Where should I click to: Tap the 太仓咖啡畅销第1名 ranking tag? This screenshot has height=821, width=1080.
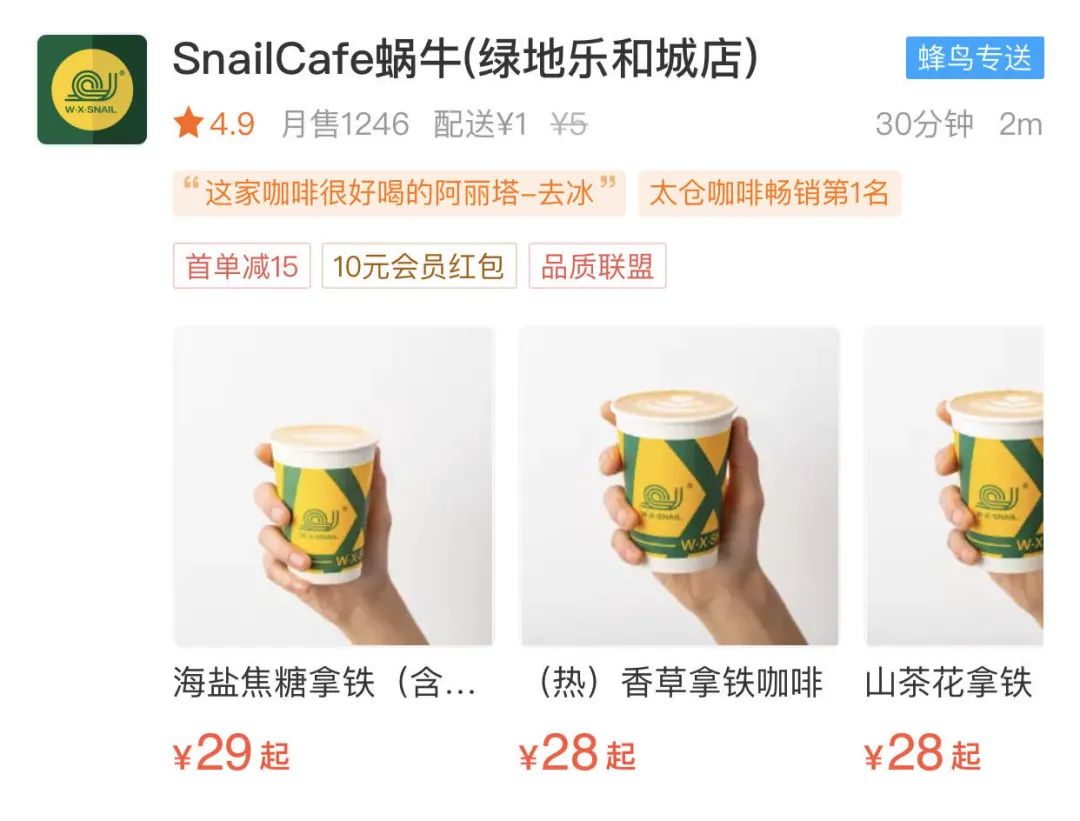[769, 193]
